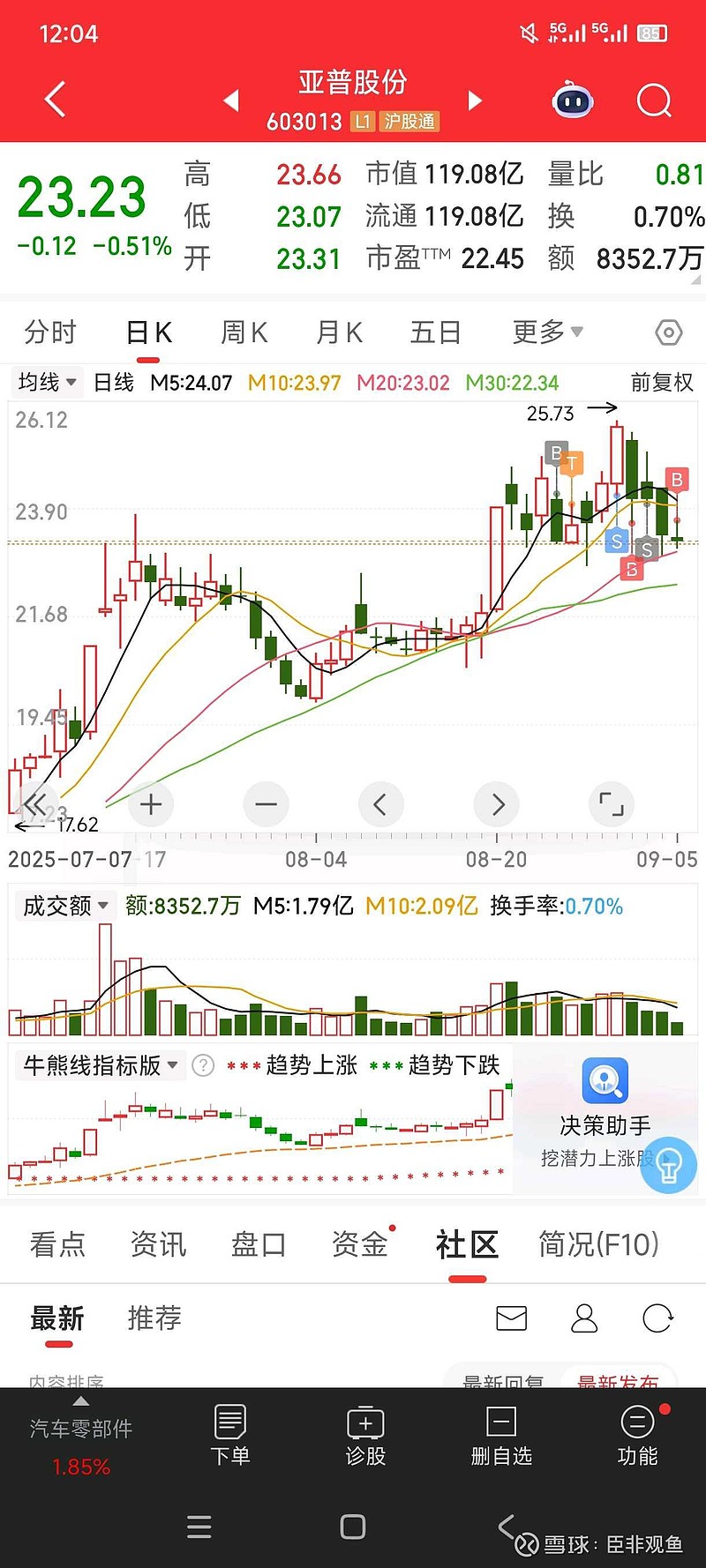
Task: Select the 周K chart tab
Action: pyautogui.click(x=244, y=332)
